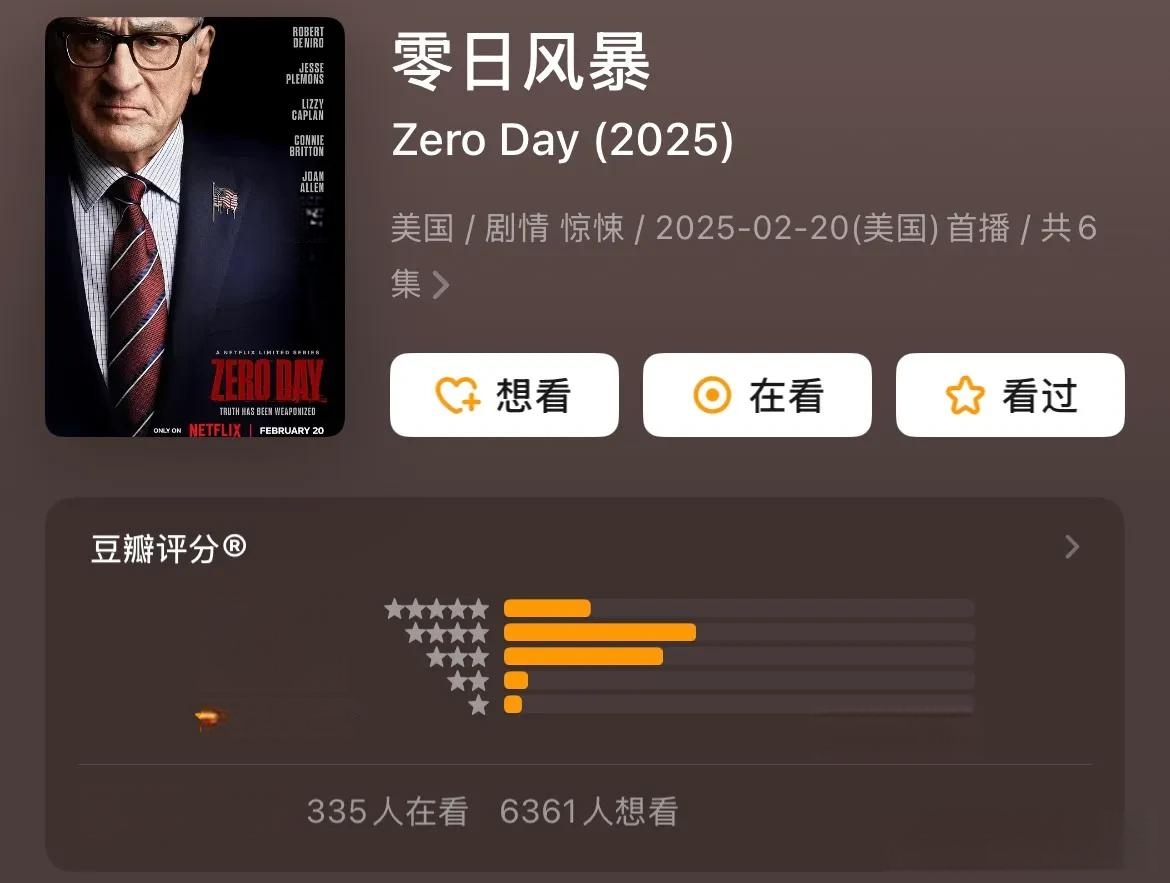The image size is (1170, 883).
Task: Mark Zero Day as 想看
Action: coord(504,396)
